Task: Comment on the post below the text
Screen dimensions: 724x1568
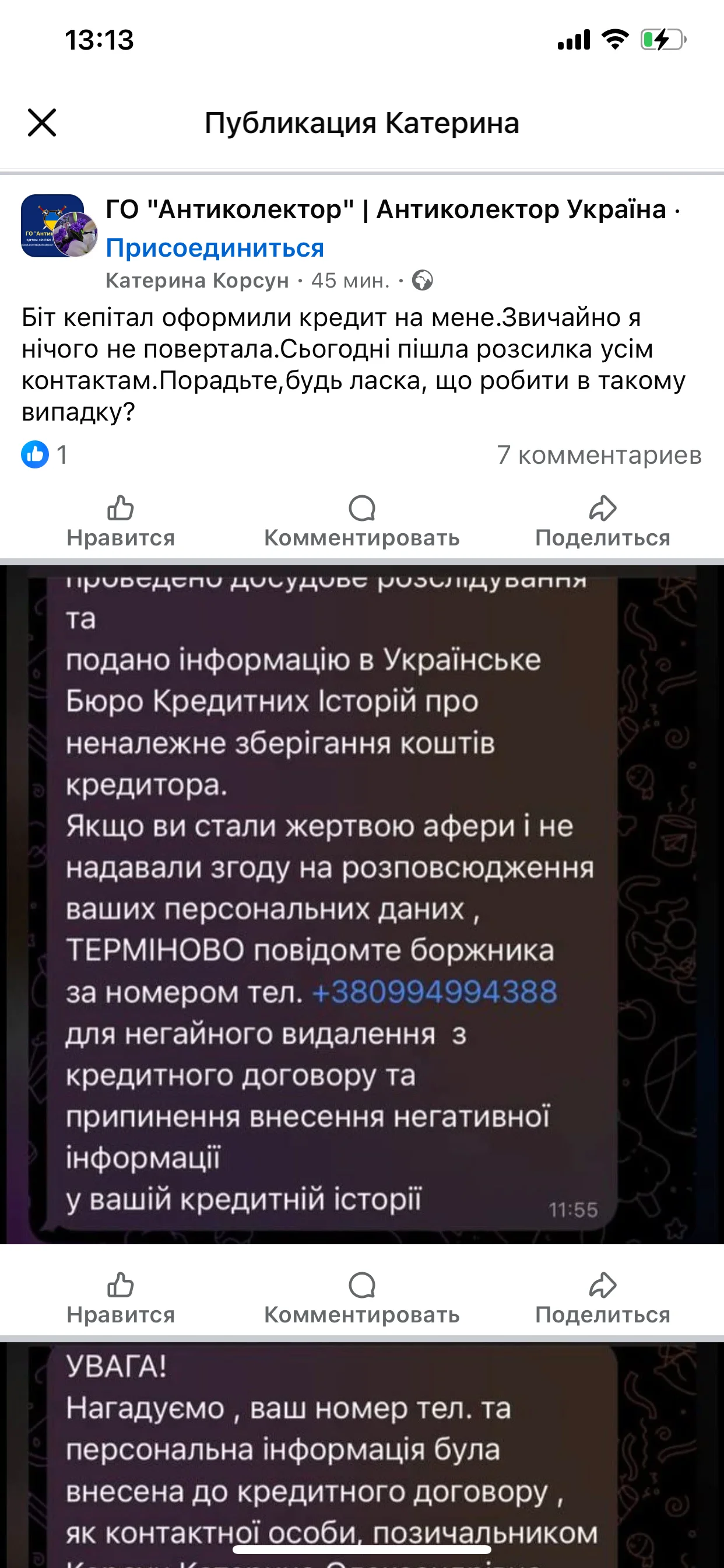Action: pyautogui.click(x=361, y=522)
